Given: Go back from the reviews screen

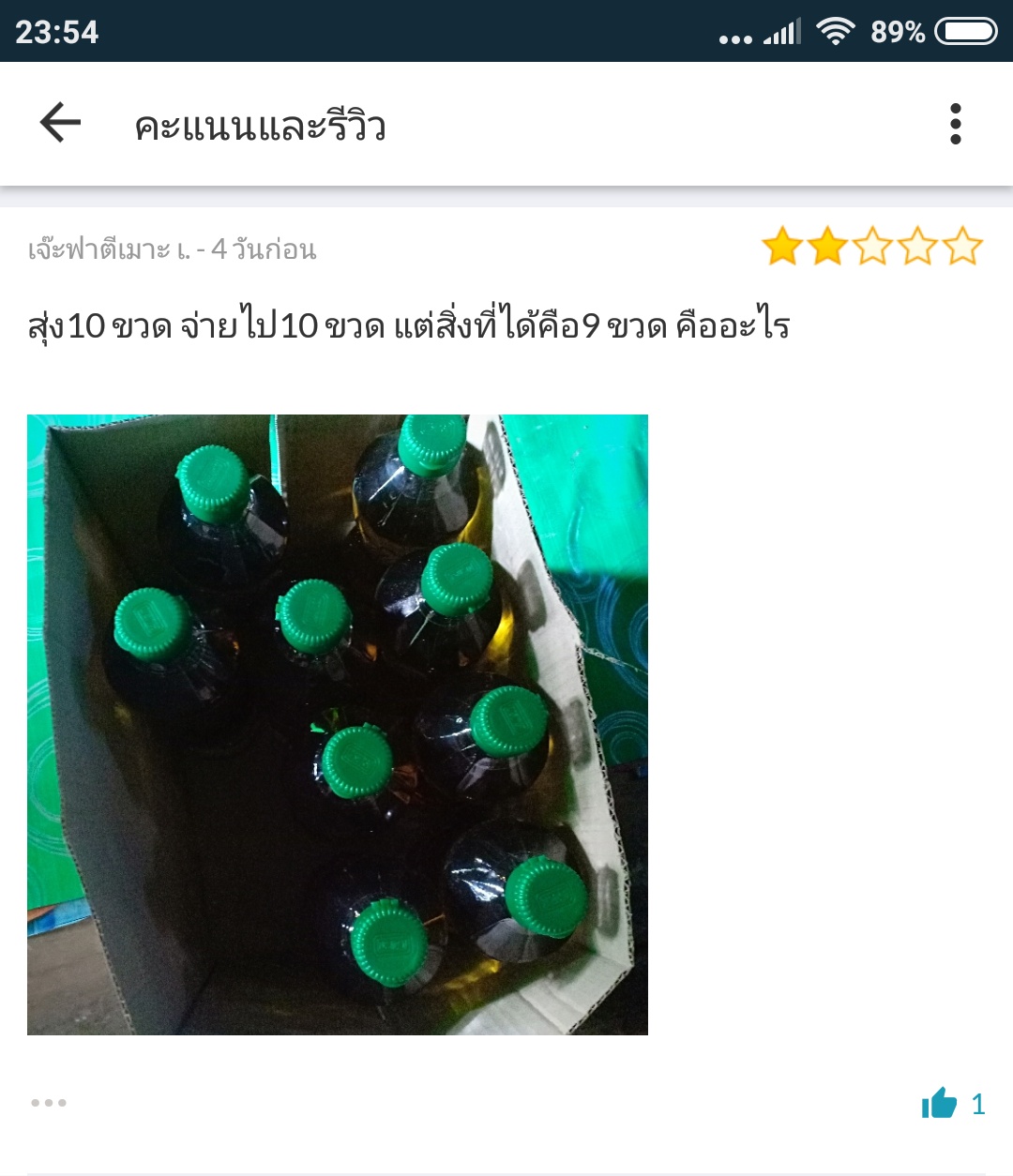Looking at the screenshot, I should [x=61, y=123].
